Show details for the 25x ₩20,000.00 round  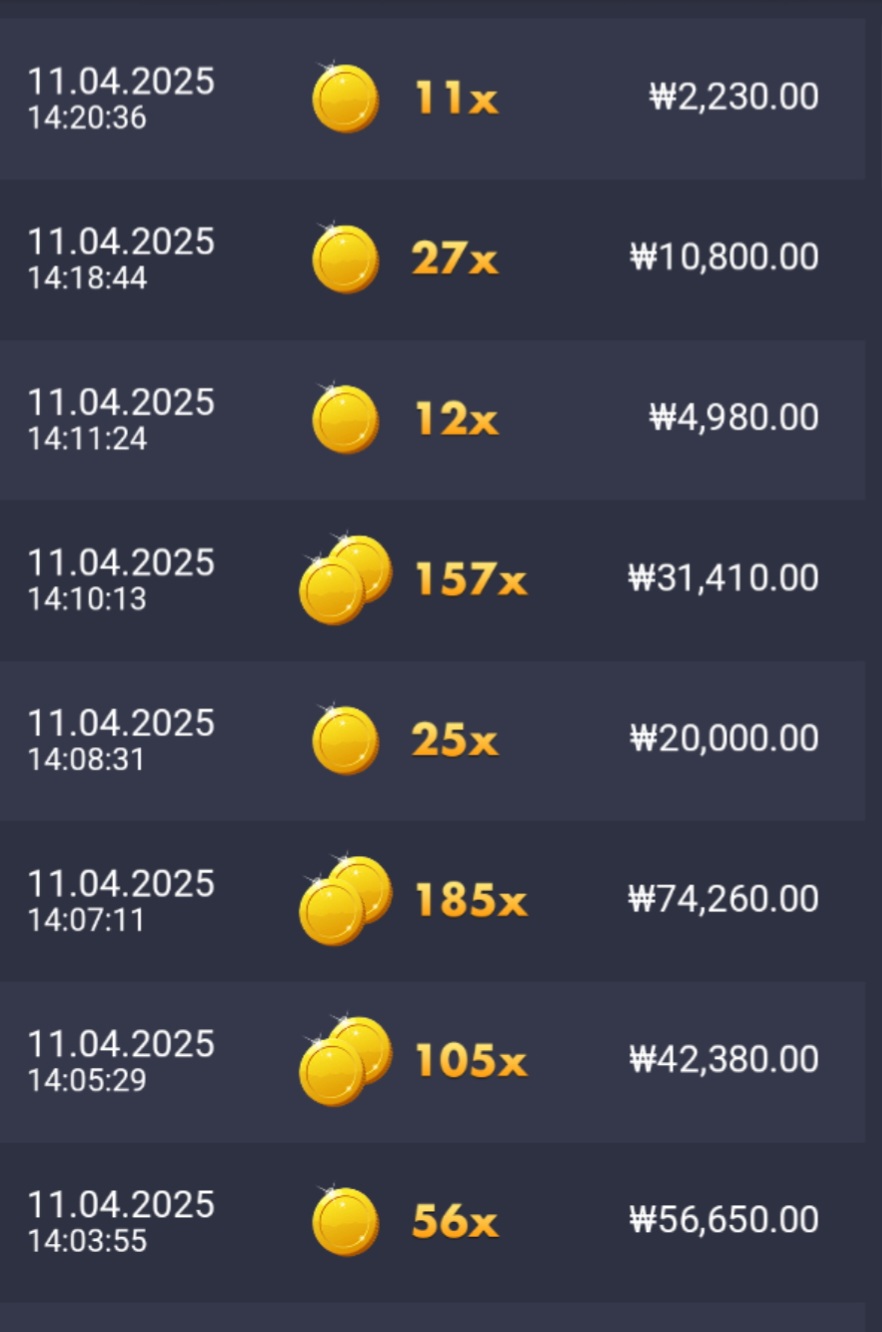[x=432, y=740]
